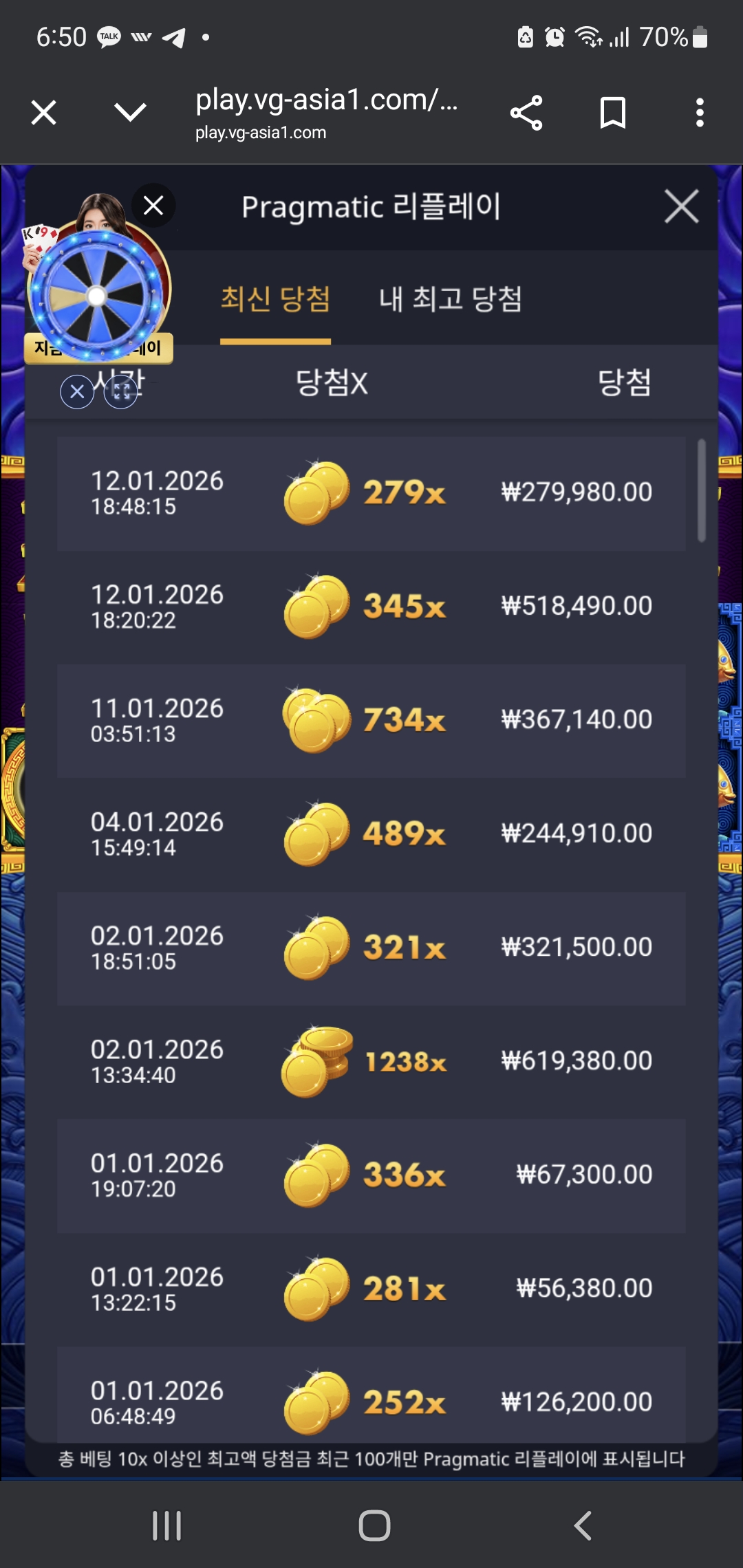The width and height of the screenshot is (743, 1568).
Task: Open recent apps from navigation bar
Action: pyautogui.click(x=166, y=1525)
